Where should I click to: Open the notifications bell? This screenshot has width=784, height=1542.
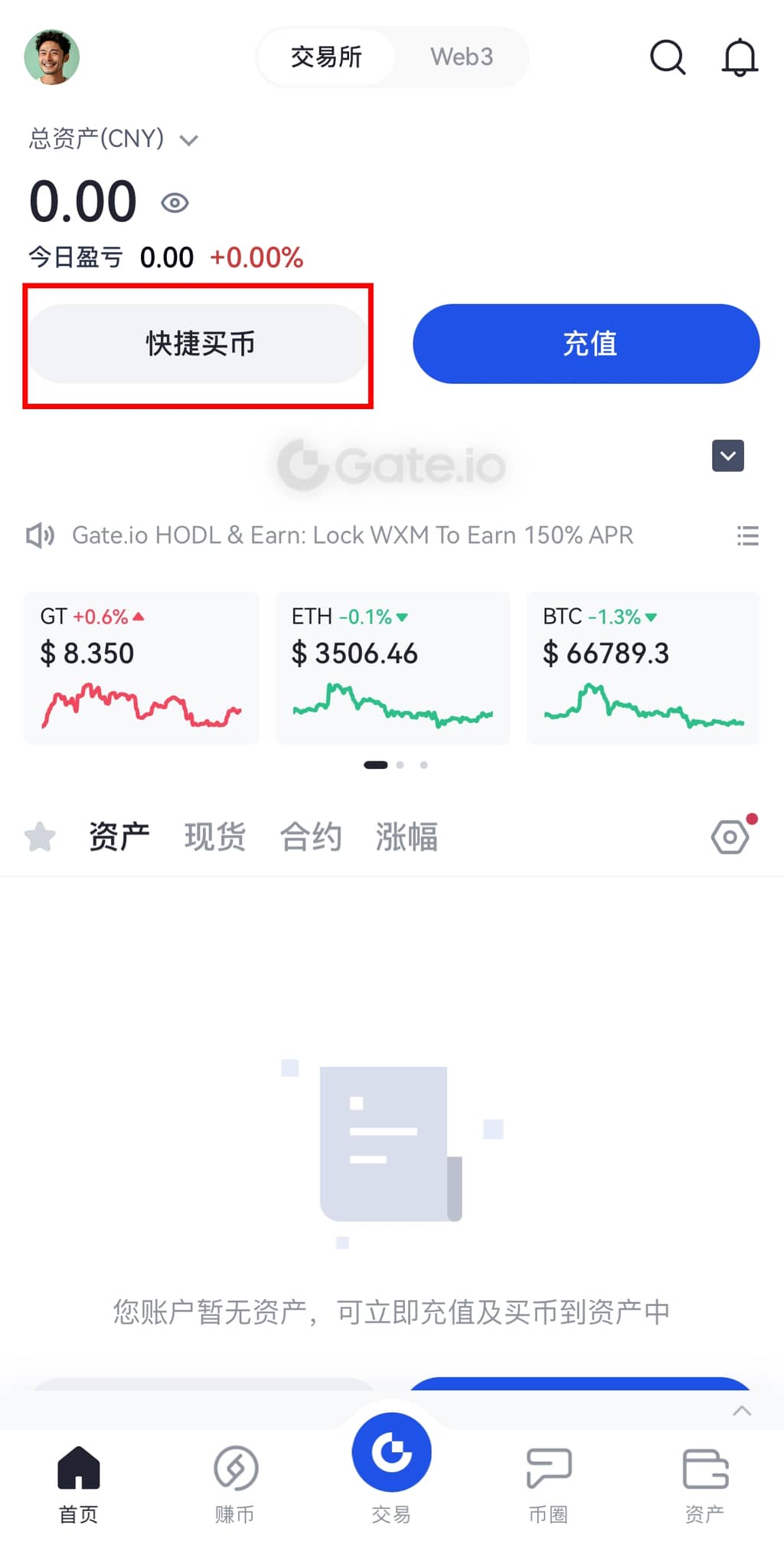click(740, 57)
